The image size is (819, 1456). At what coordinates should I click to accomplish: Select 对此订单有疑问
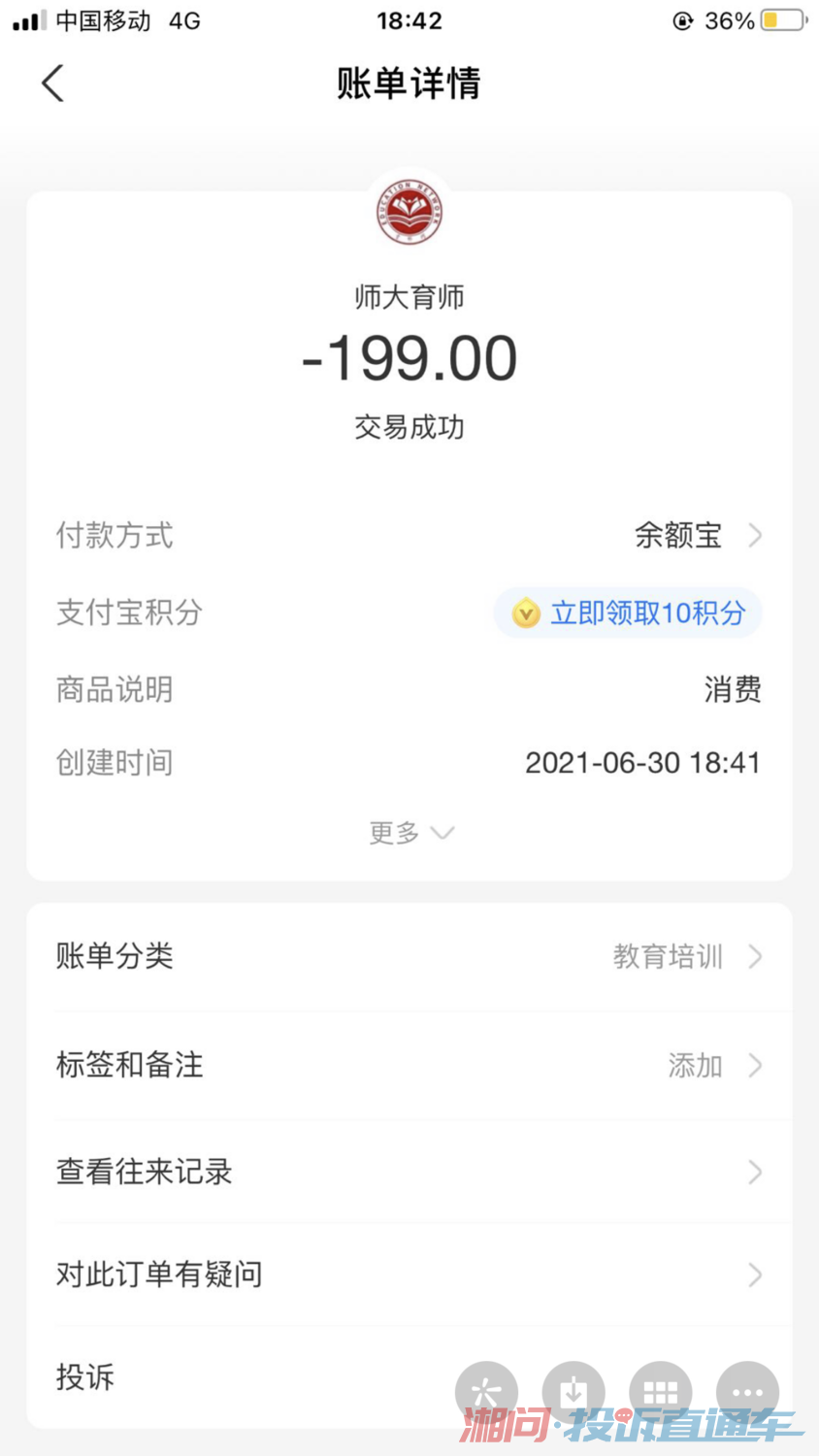tap(409, 1274)
